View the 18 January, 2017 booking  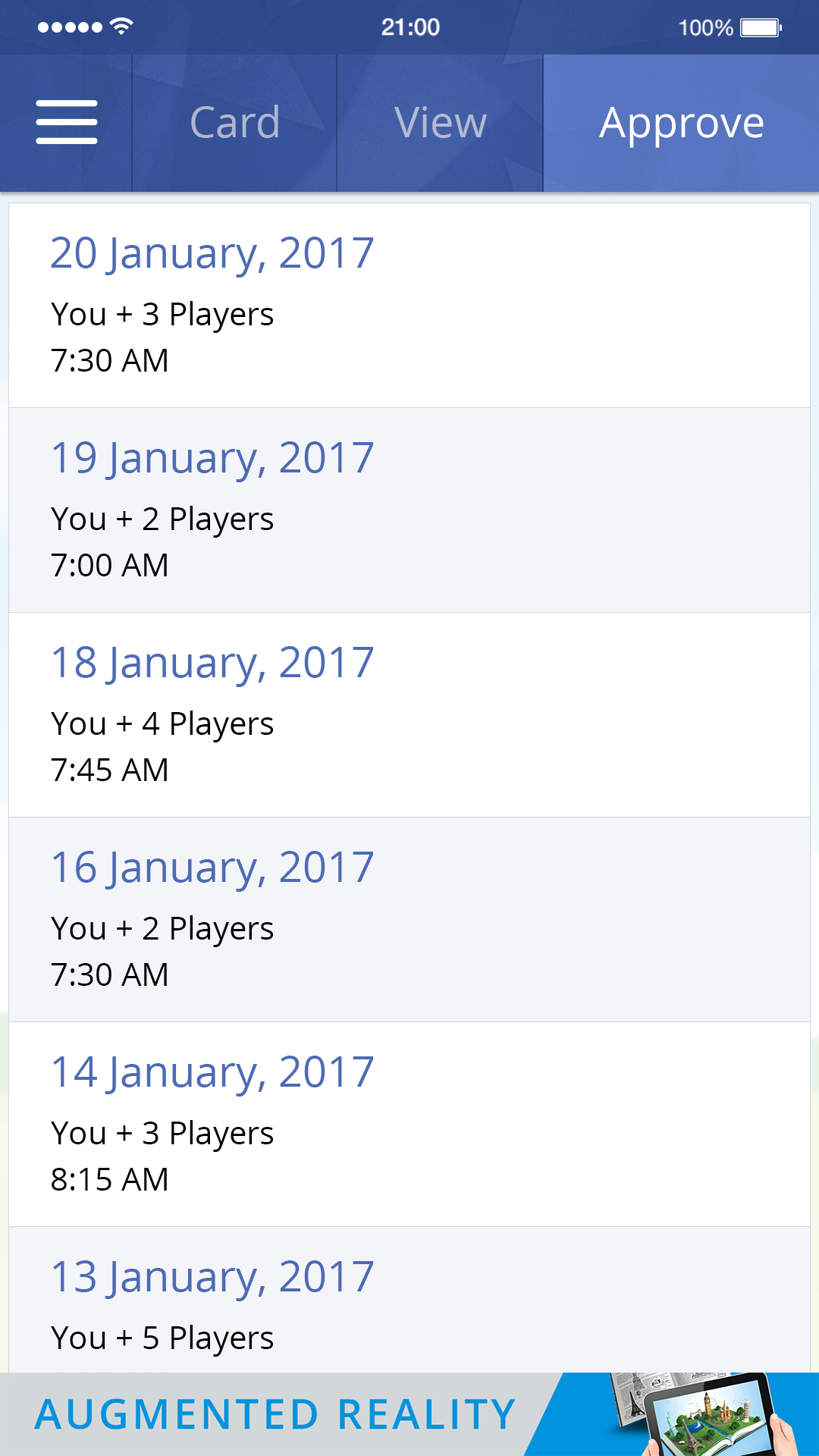click(x=409, y=714)
